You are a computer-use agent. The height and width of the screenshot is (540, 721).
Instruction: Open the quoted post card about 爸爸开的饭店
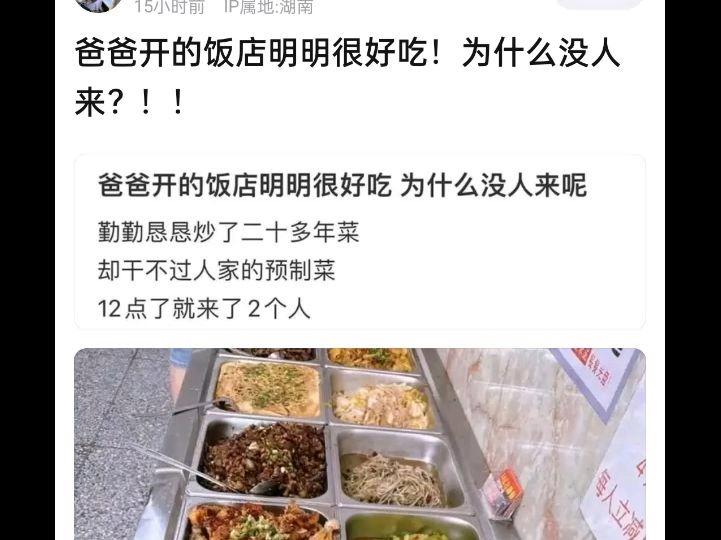tap(359, 243)
